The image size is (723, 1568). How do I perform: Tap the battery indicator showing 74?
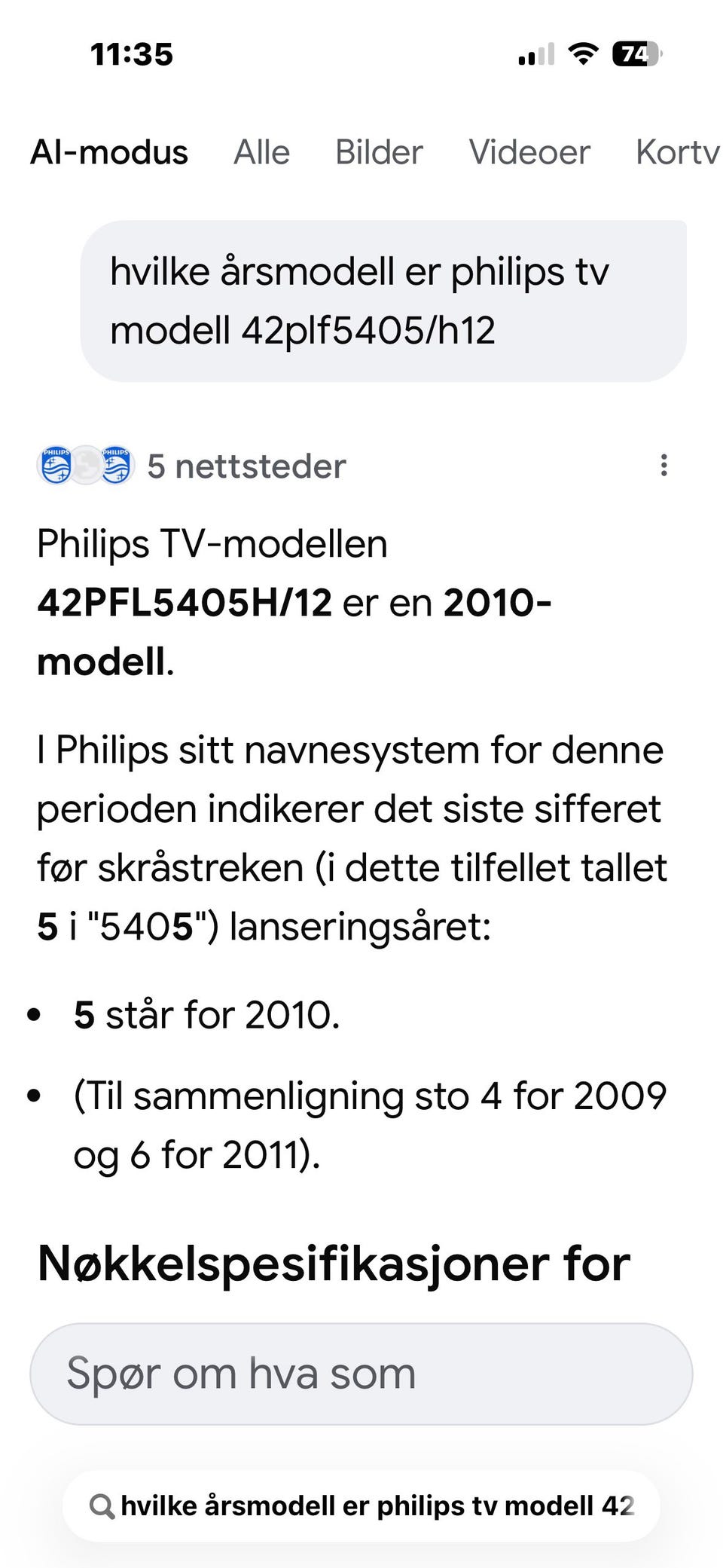click(x=636, y=54)
